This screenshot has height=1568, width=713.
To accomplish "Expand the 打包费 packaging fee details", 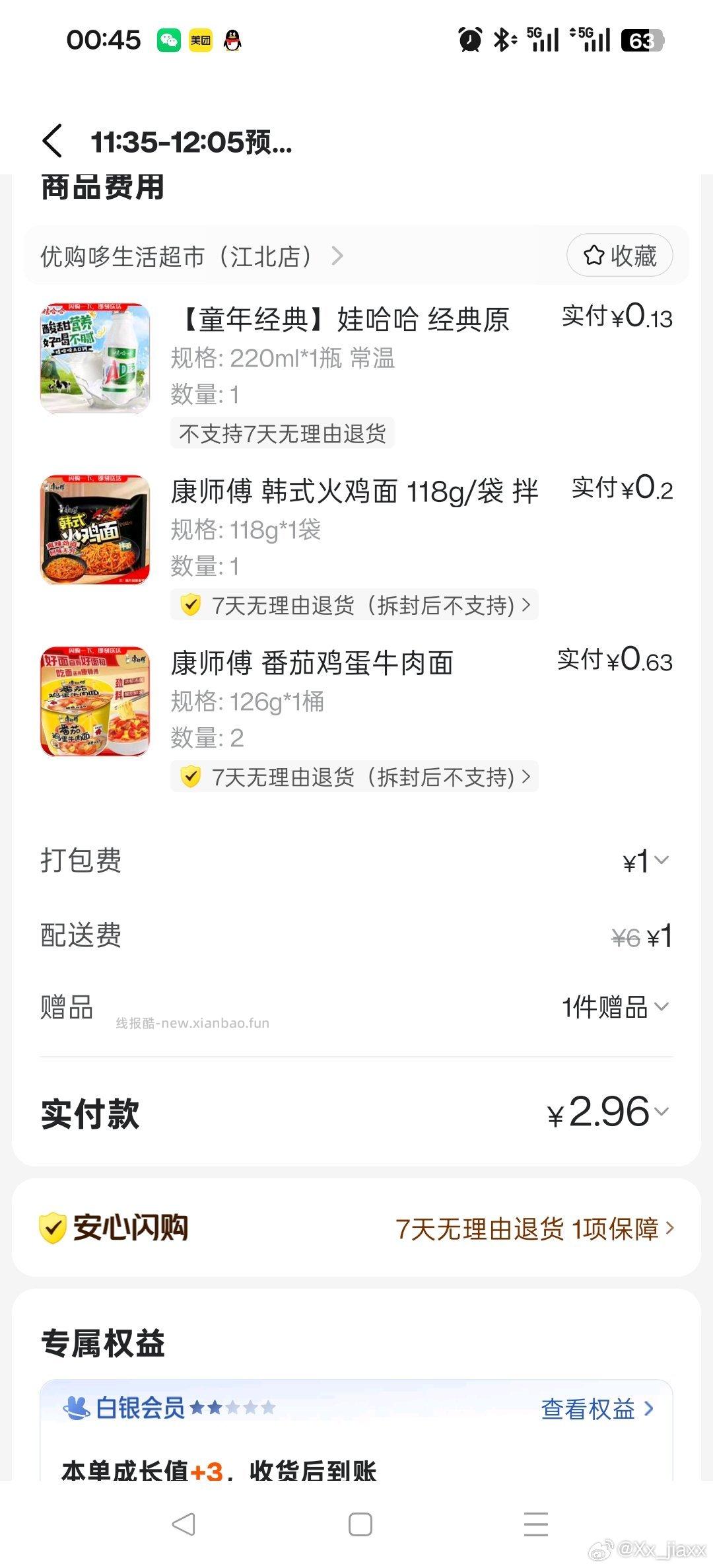I will [x=660, y=861].
